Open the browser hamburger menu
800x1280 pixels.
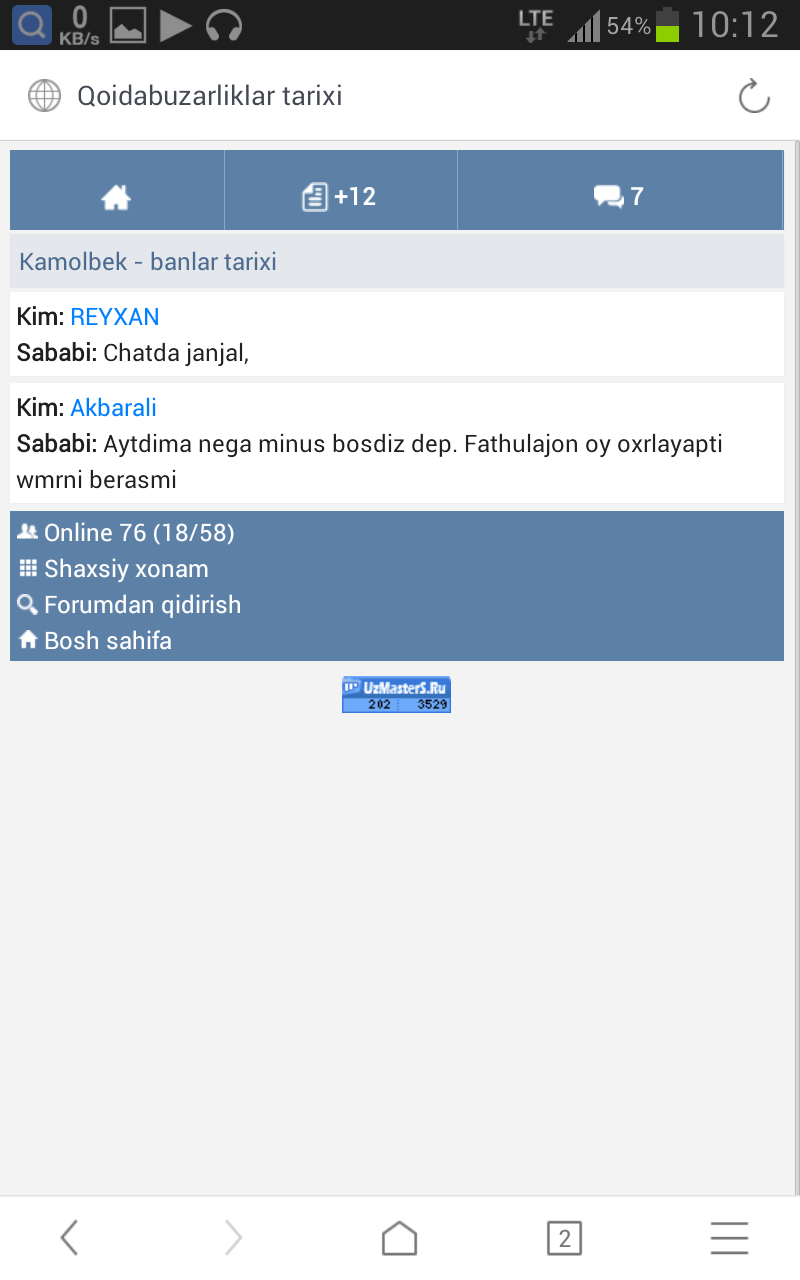(x=729, y=1238)
